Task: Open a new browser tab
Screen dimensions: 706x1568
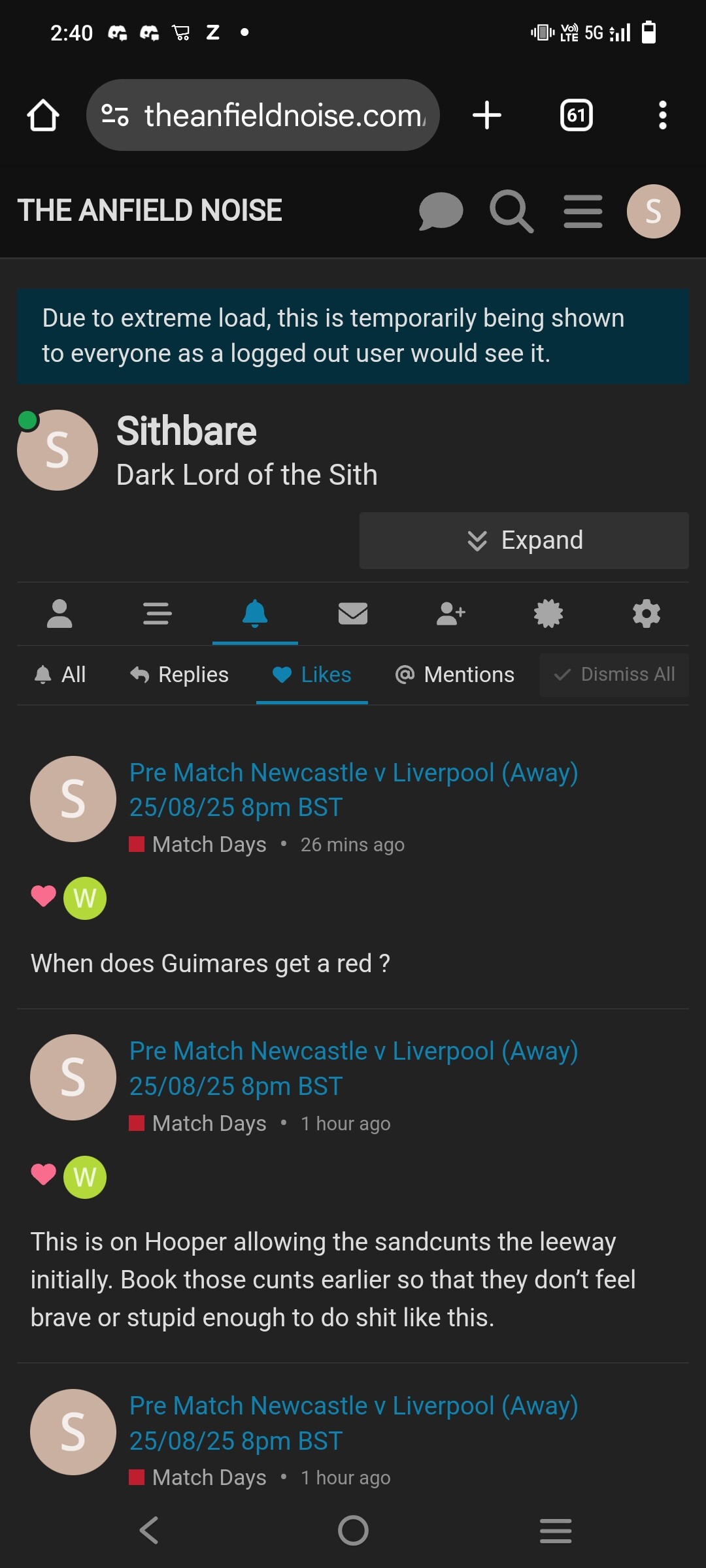Action: [486, 116]
